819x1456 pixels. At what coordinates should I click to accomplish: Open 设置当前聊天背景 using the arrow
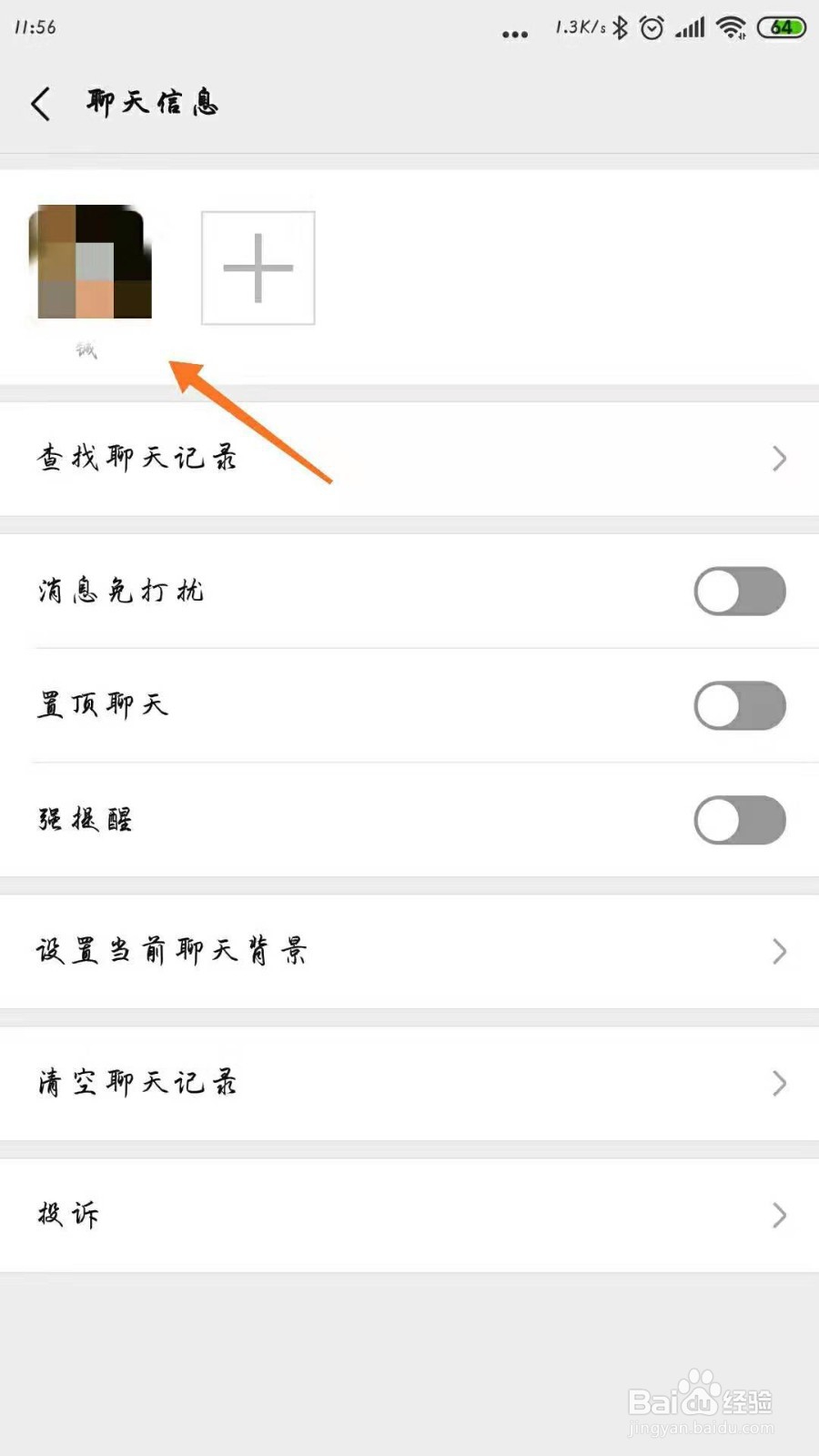pyautogui.click(x=778, y=952)
